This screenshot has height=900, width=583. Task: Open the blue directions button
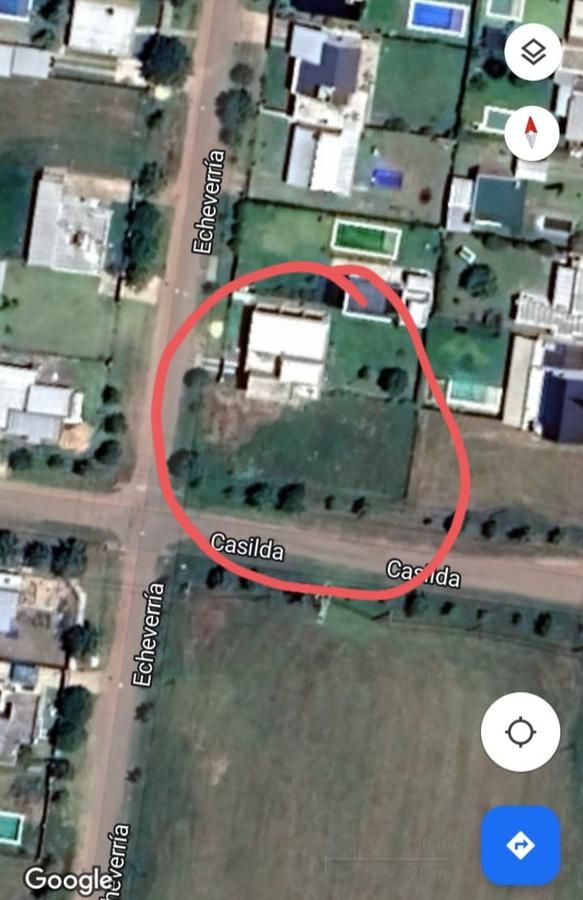[x=520, y=845]
